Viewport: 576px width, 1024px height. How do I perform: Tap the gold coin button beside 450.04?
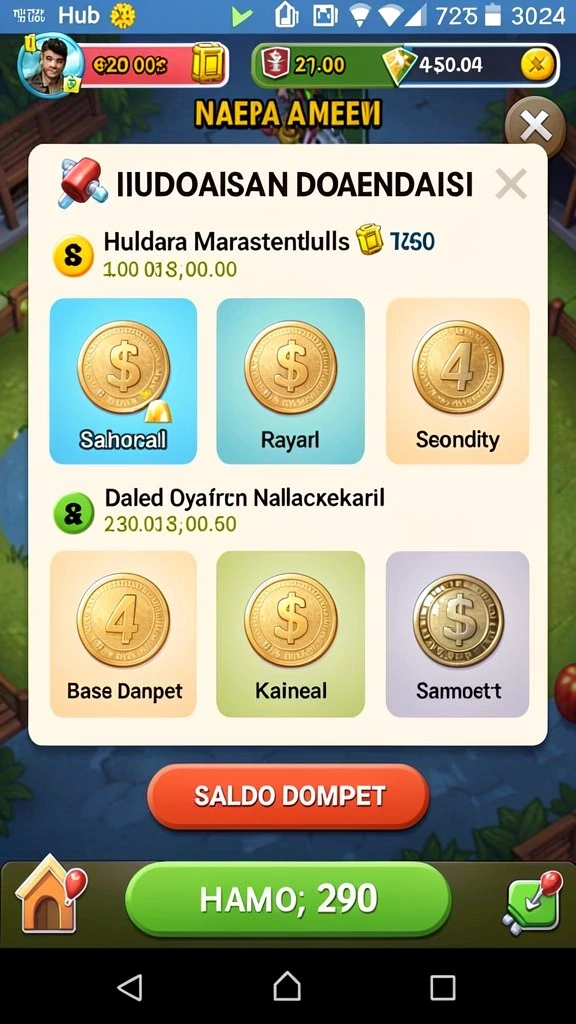pos(537,65)
